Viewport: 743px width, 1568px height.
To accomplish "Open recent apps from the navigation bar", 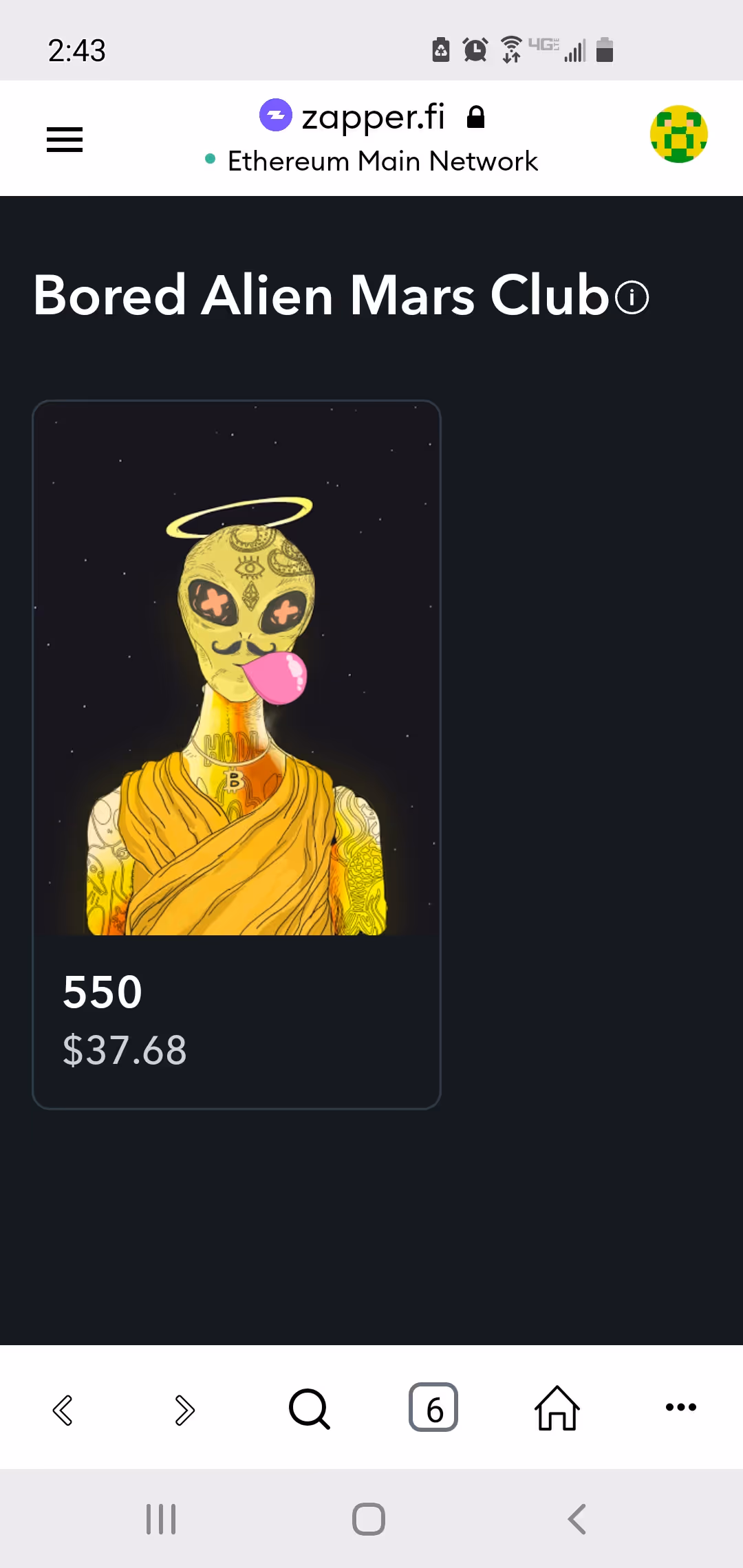I will click(x=161, y=1519).
